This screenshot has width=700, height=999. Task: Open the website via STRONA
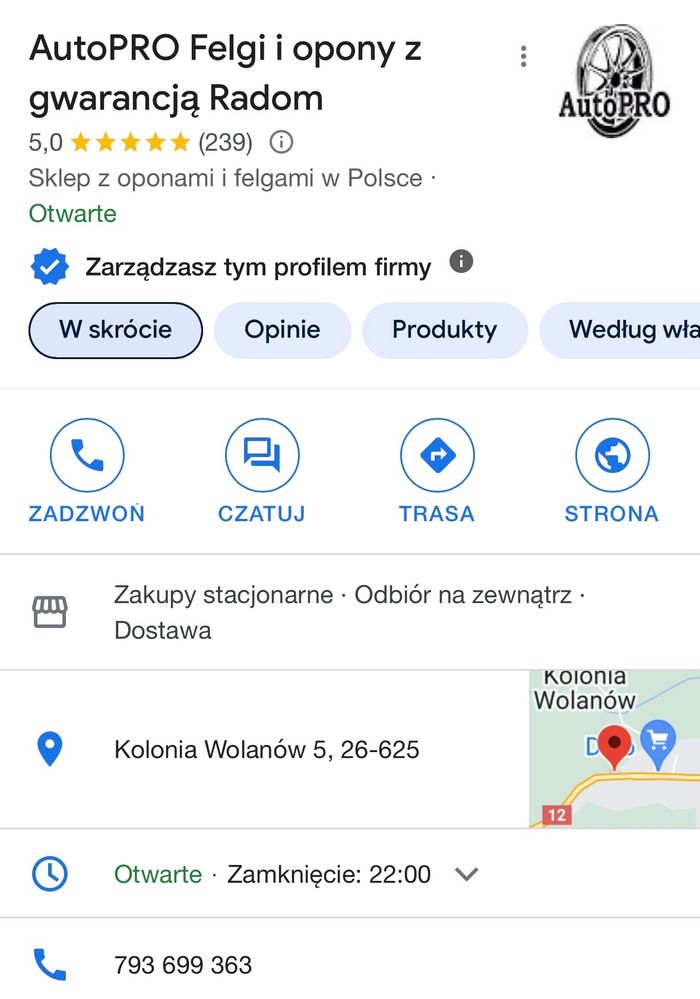[x=611, y=456]
